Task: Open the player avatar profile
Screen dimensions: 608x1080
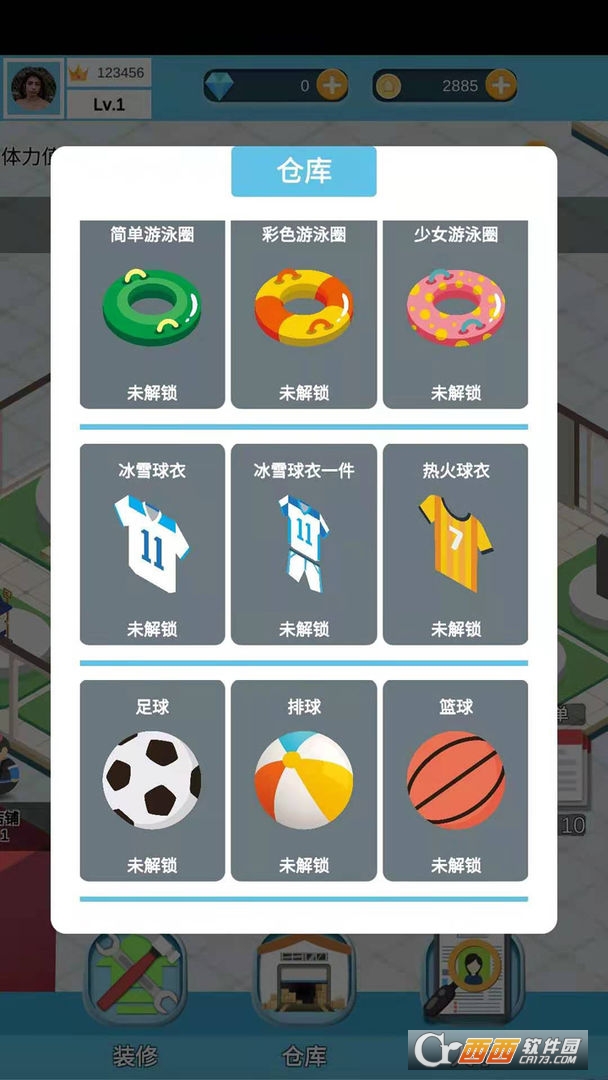Action: point(33,89)
